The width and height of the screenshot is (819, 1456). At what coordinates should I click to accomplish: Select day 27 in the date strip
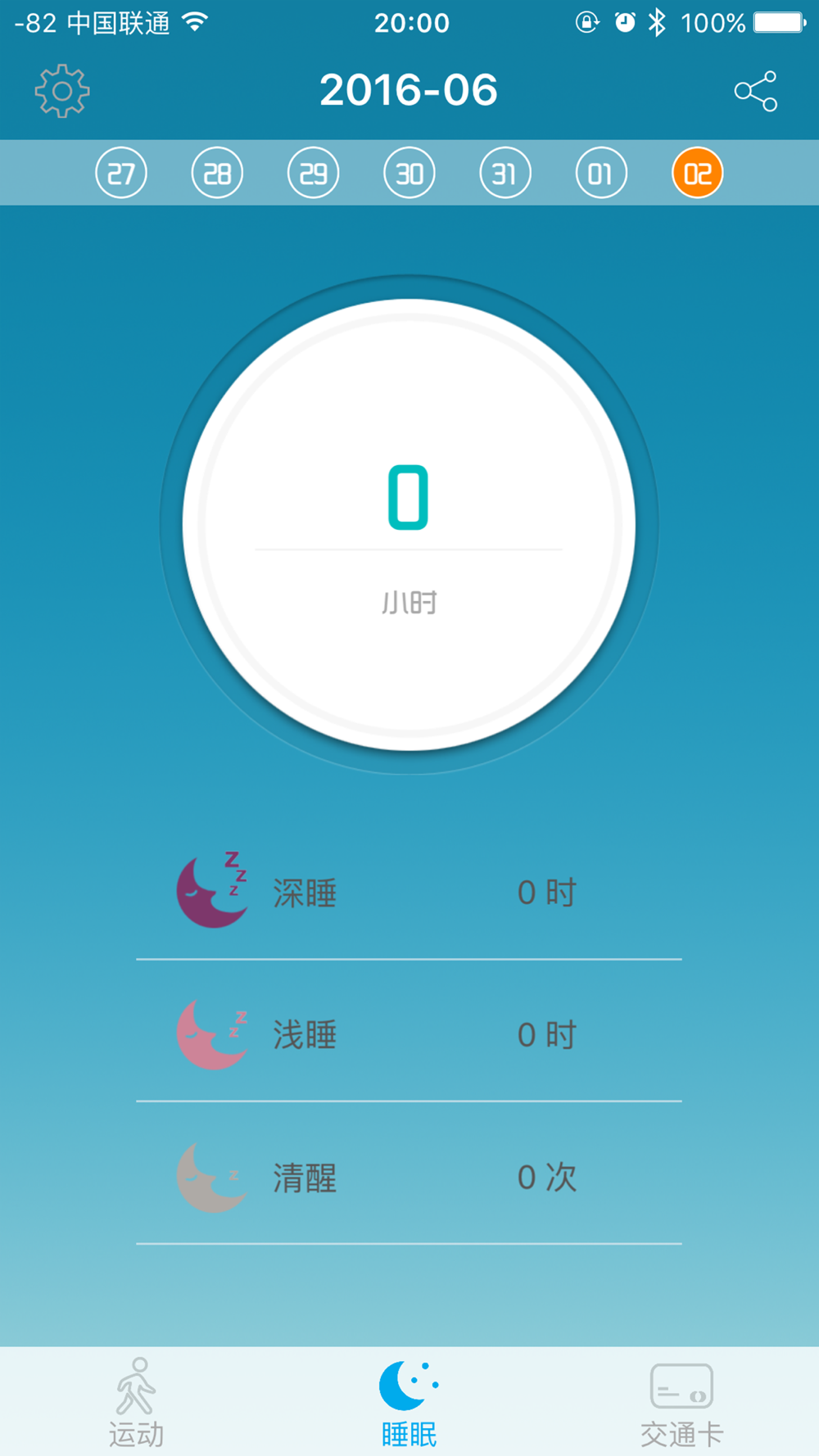(x=121, y=174)
